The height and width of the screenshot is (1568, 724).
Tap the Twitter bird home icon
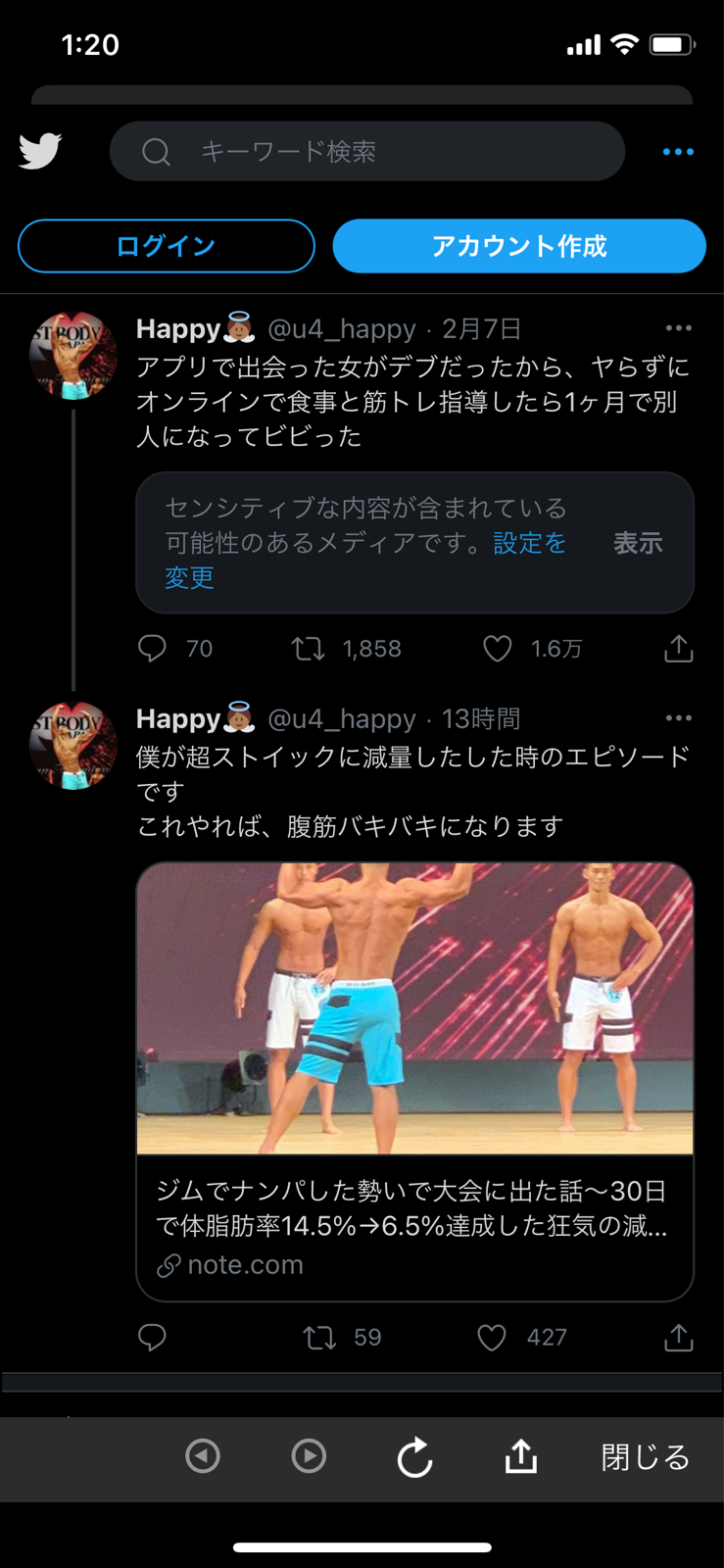click(x=40, y=151)
